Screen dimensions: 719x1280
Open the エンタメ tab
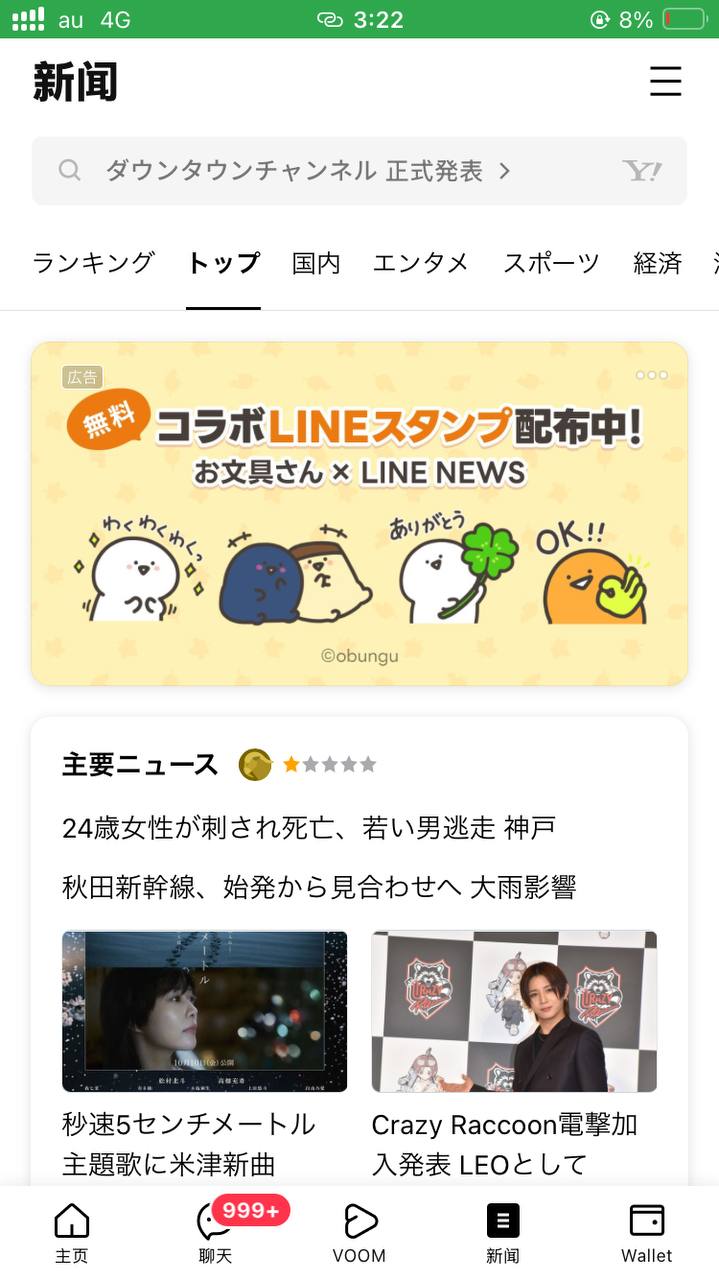[x=420, y=263]
